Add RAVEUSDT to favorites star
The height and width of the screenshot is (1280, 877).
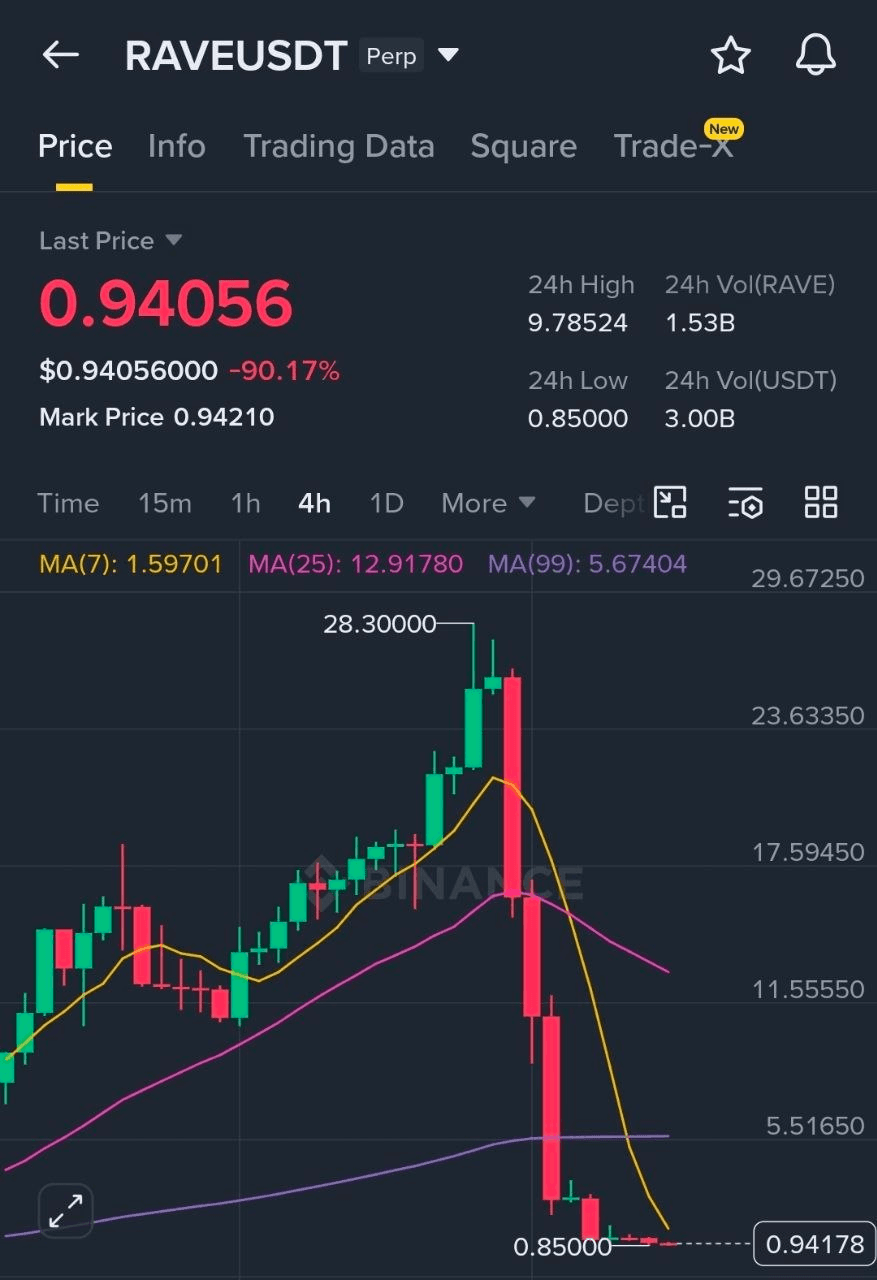tap(730, 55)
